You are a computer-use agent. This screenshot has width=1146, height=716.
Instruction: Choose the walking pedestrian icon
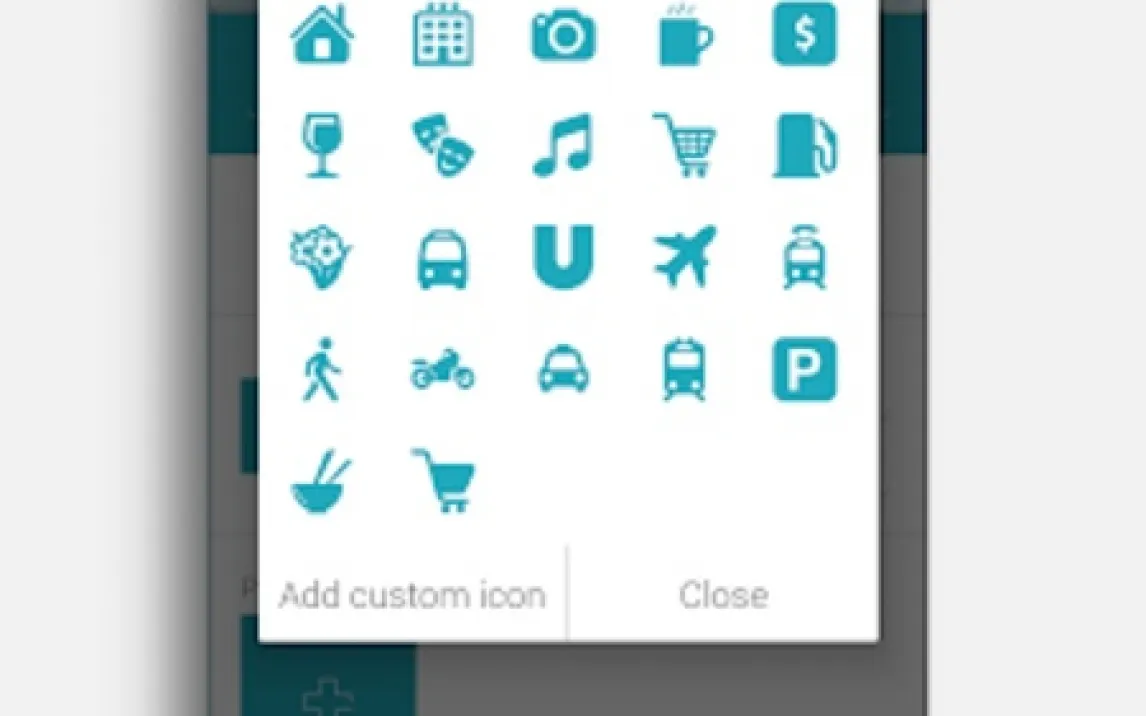pyautogui.click(x=321, y=369)
